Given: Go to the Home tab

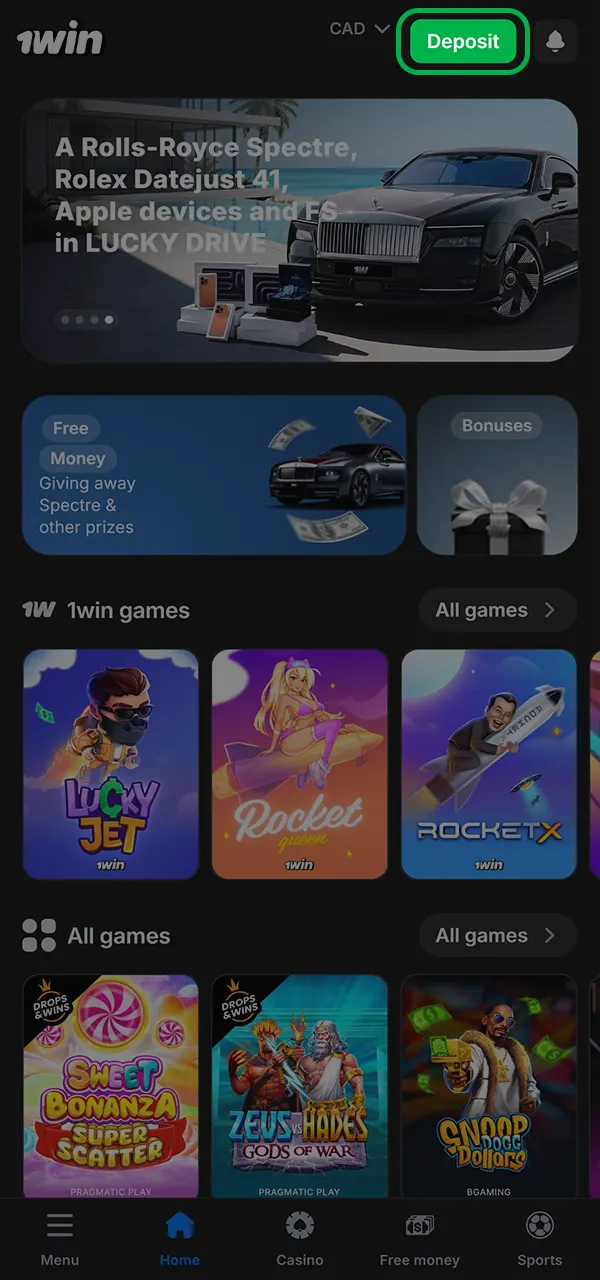Looking at the screenshot, I should tap(180, 1238).
